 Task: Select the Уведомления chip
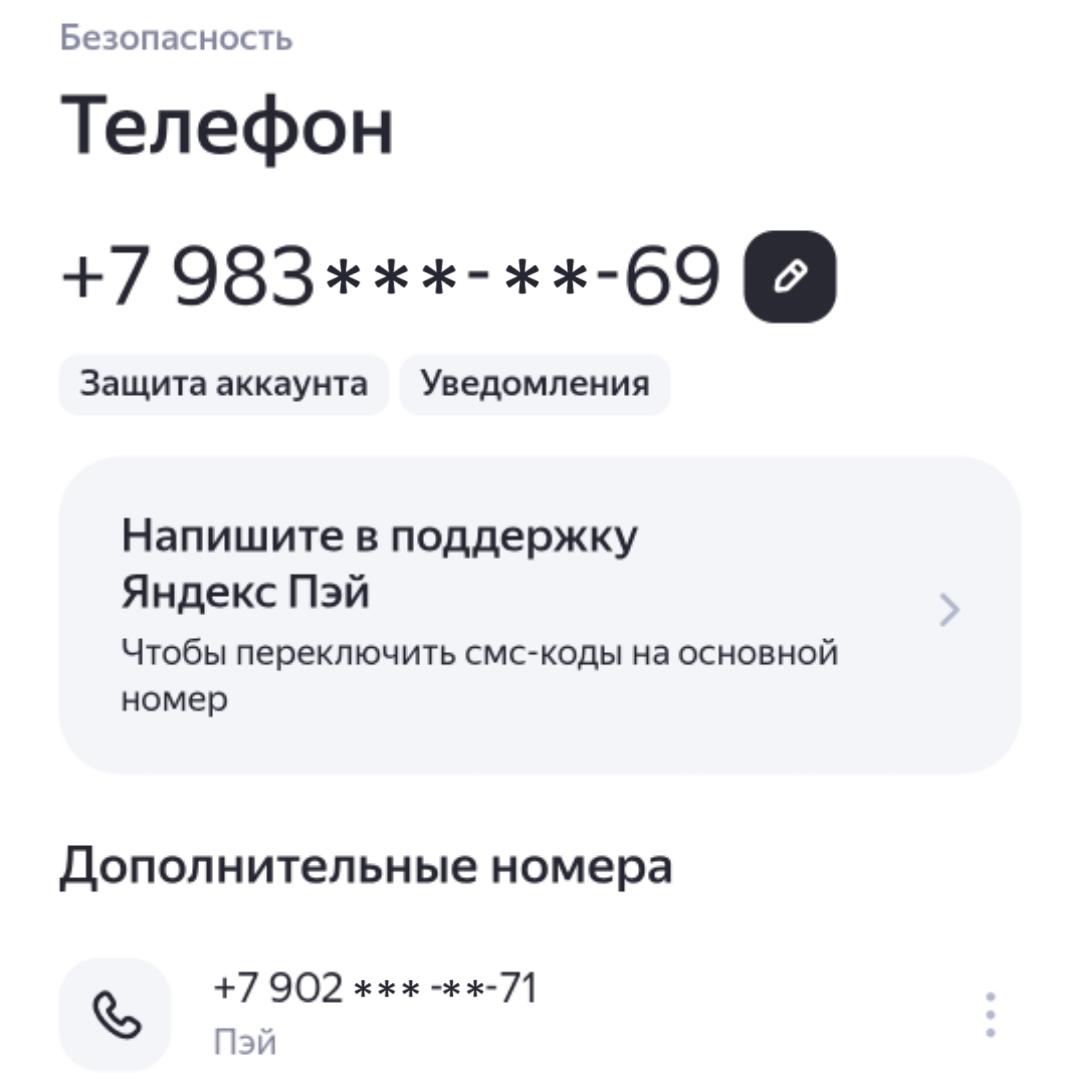click(x=534, y=384)
